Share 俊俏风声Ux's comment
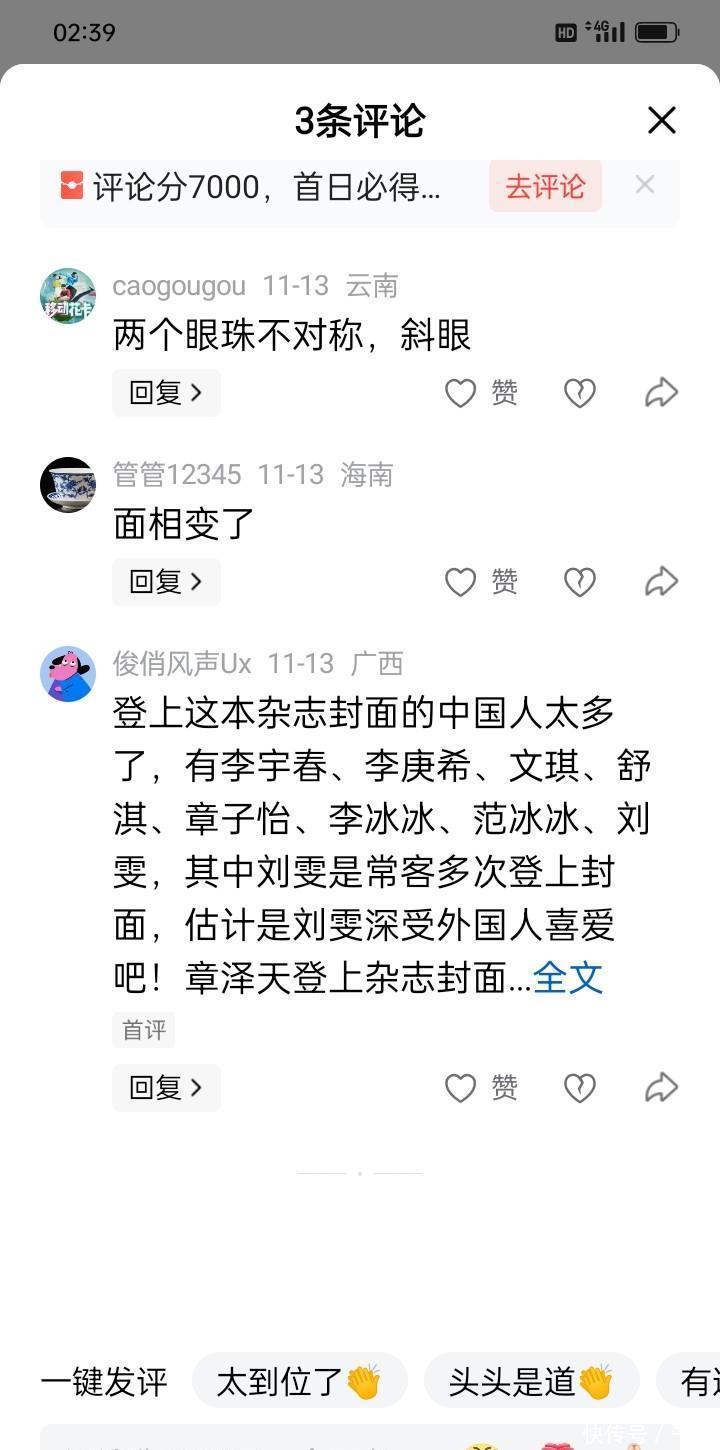Screen dimensions: 720x1450 661,1088
